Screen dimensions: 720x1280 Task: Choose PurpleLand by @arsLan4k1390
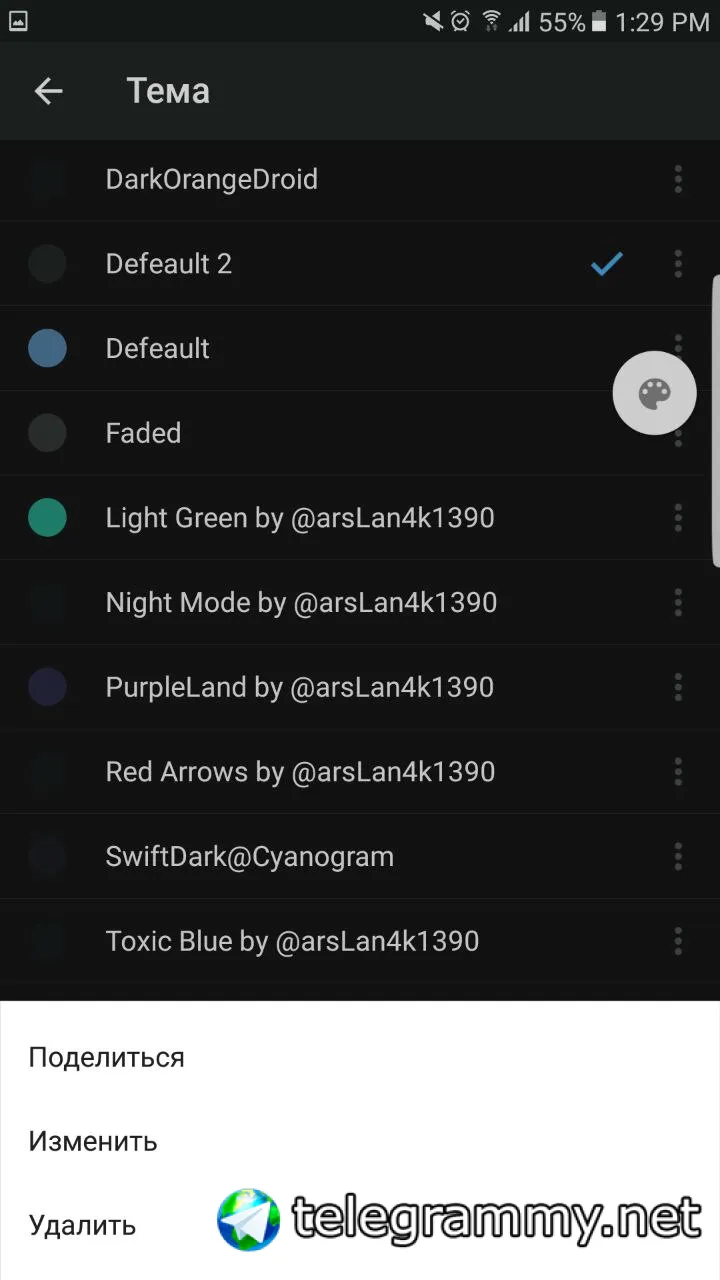coord(300,687)
